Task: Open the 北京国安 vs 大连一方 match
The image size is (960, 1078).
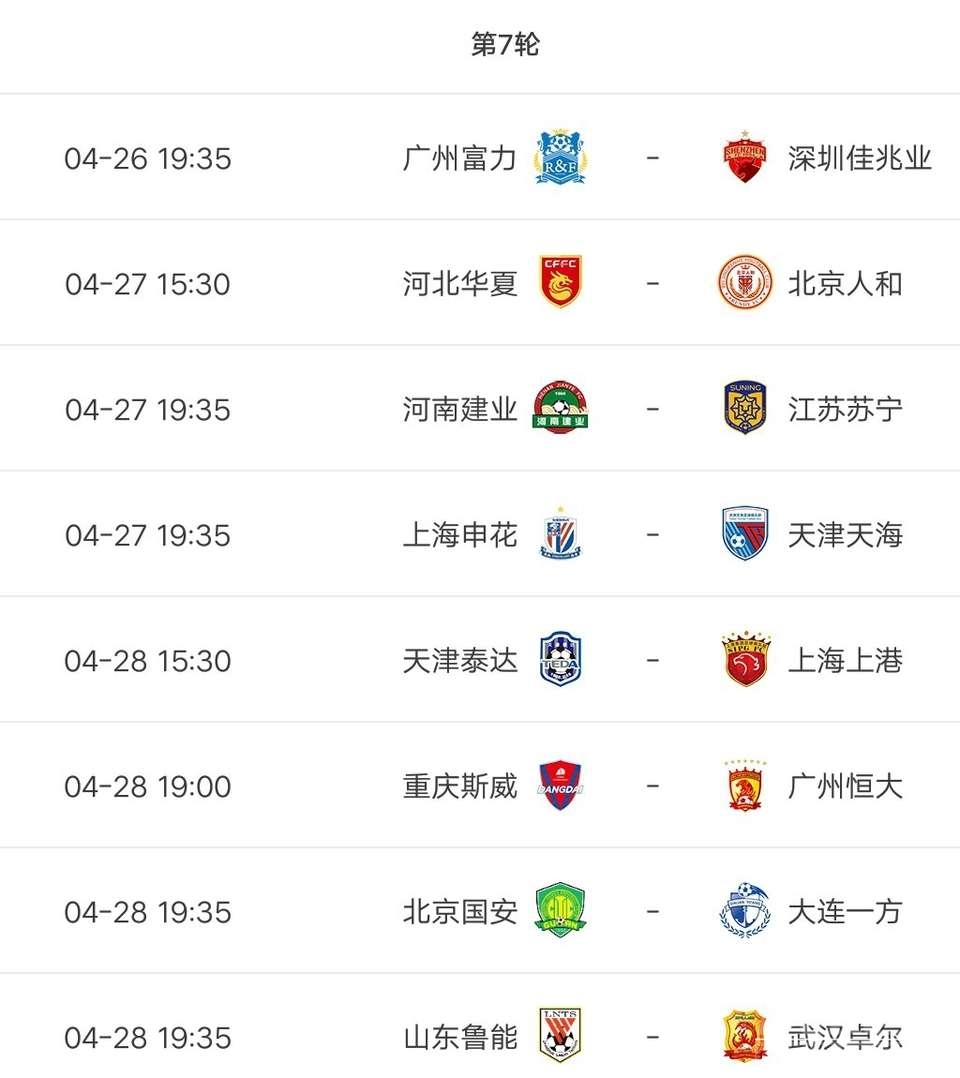Action: tap(652, 912)
